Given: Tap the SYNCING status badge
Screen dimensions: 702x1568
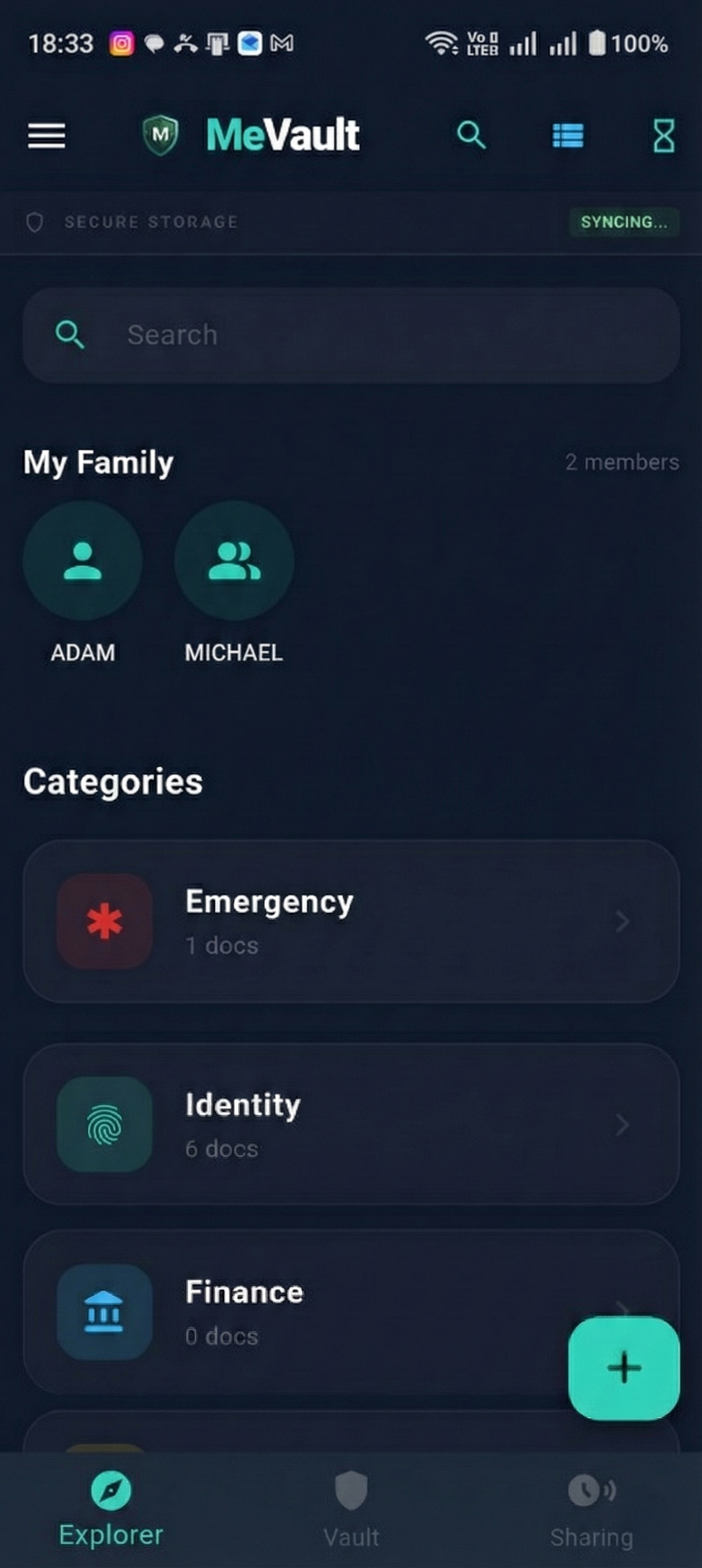Looking at the screenshot, I should [x=624, y=222].
